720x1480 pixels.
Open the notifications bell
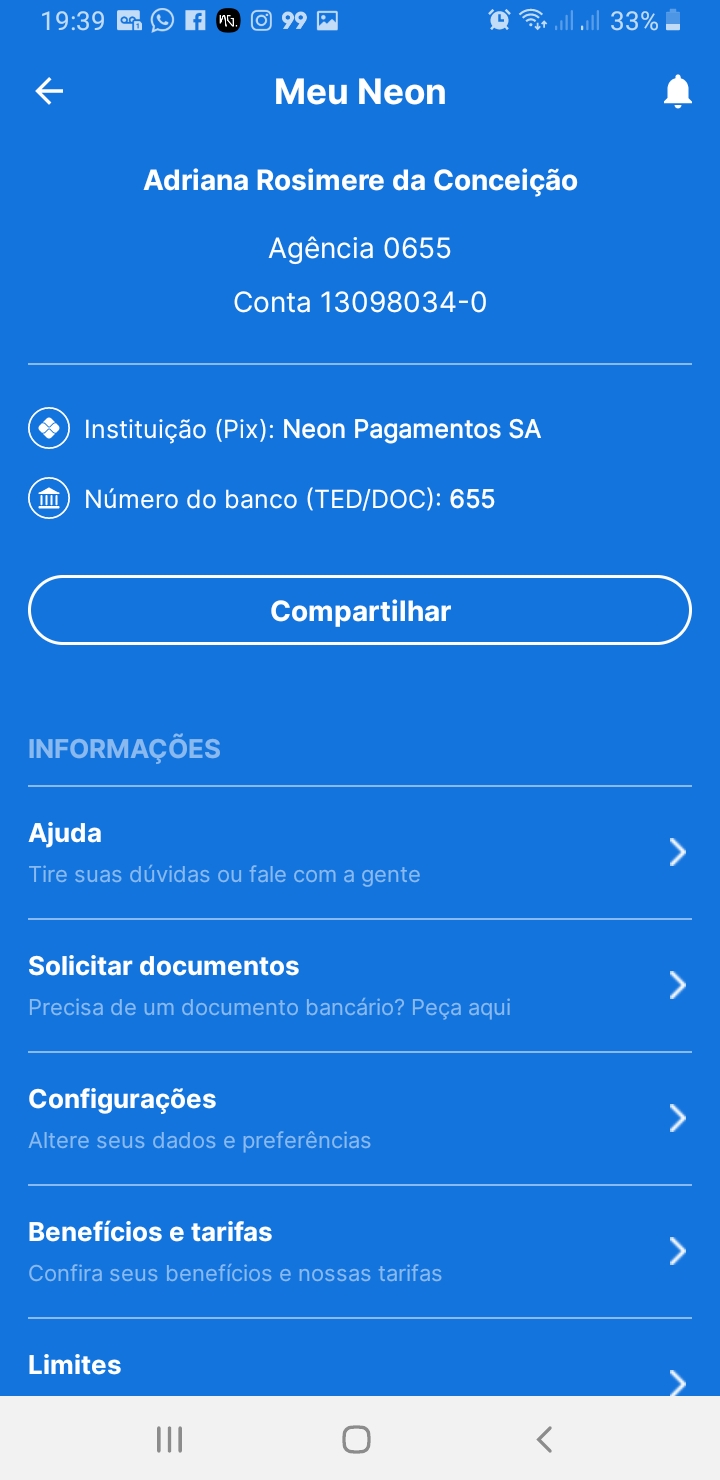677,92
